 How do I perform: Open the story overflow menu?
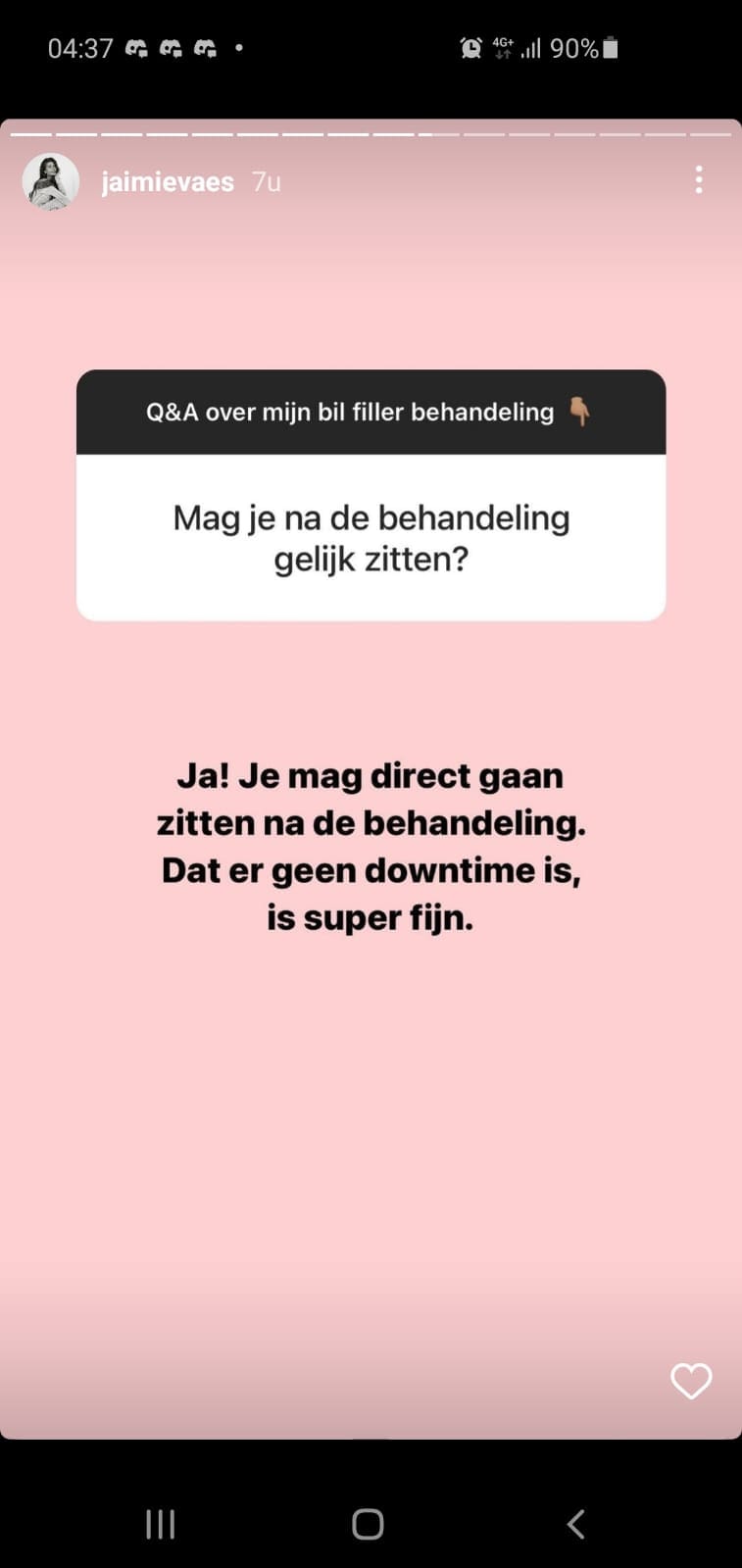click(x=698, y=179)
